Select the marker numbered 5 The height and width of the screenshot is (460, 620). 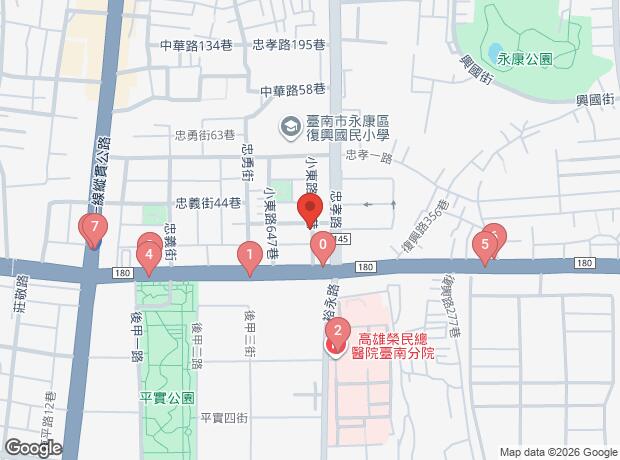point(485,244)
